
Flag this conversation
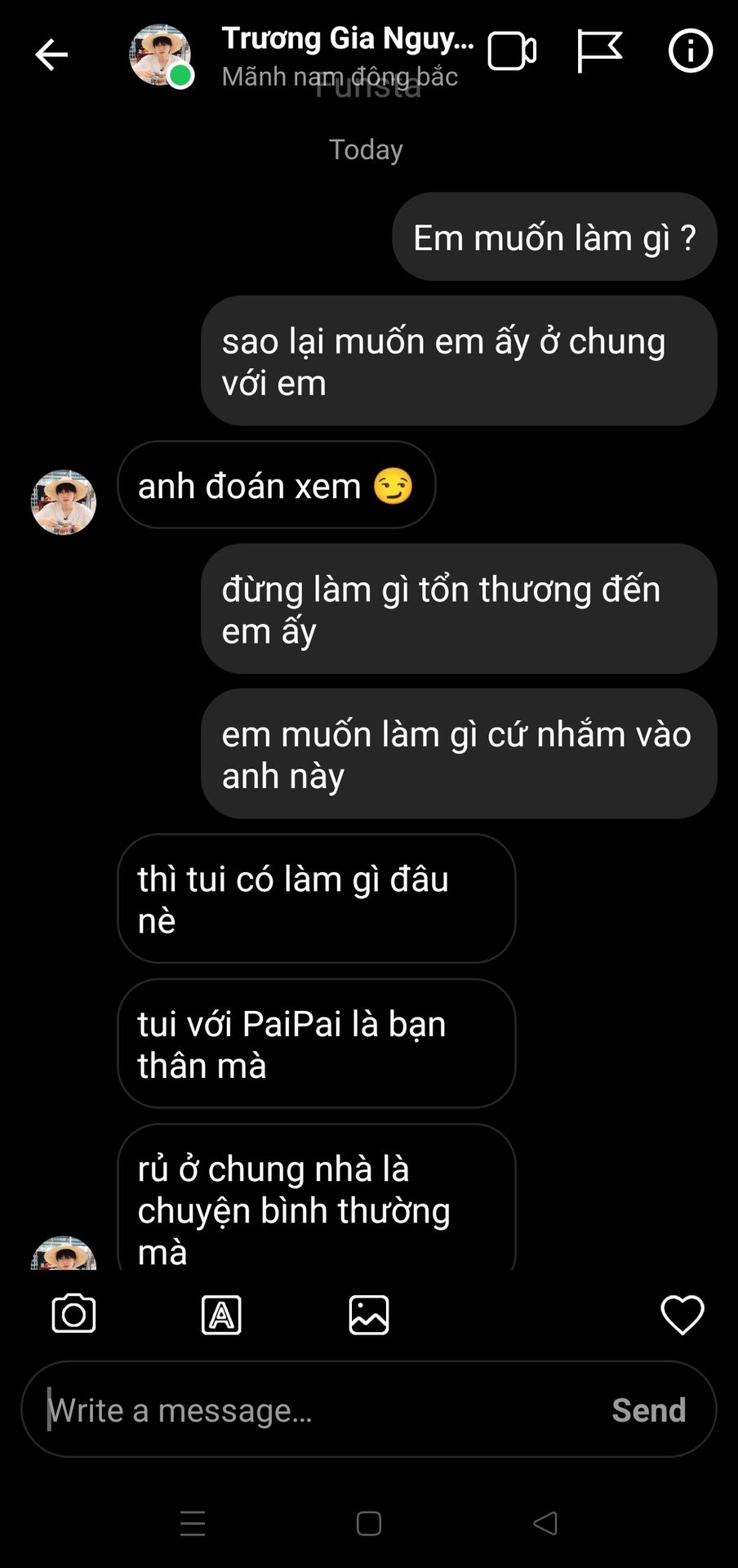(x=599, y=51)
